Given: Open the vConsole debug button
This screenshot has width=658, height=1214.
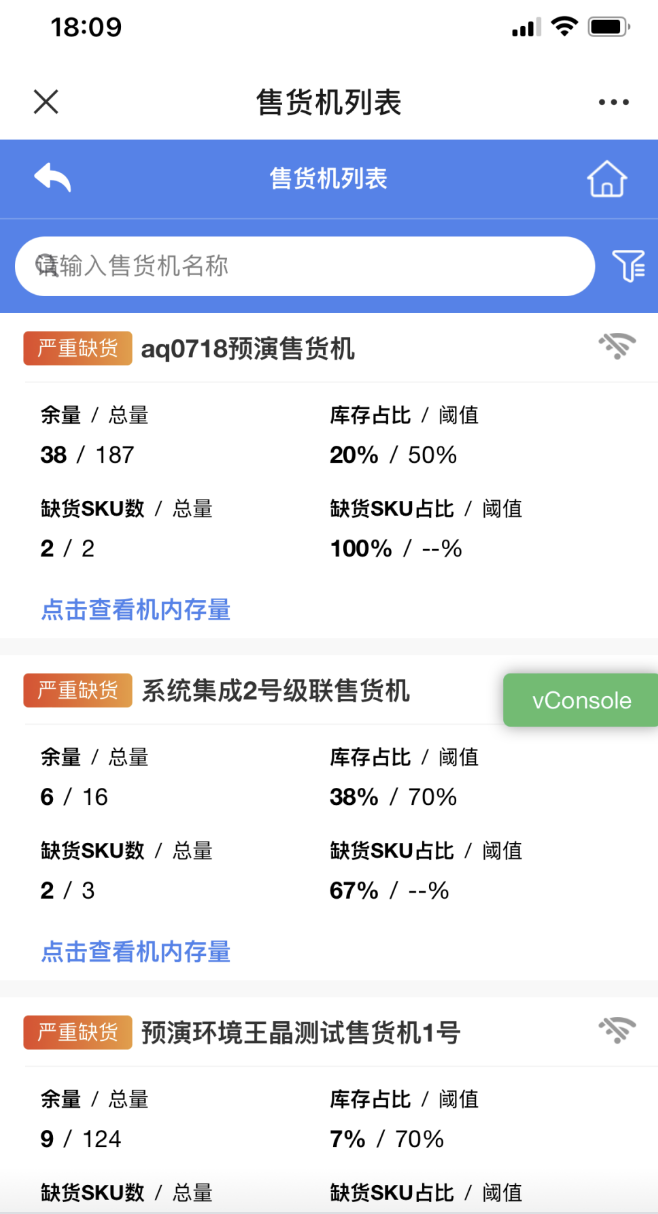Looking at the screenshot, I should click(581, 700).
